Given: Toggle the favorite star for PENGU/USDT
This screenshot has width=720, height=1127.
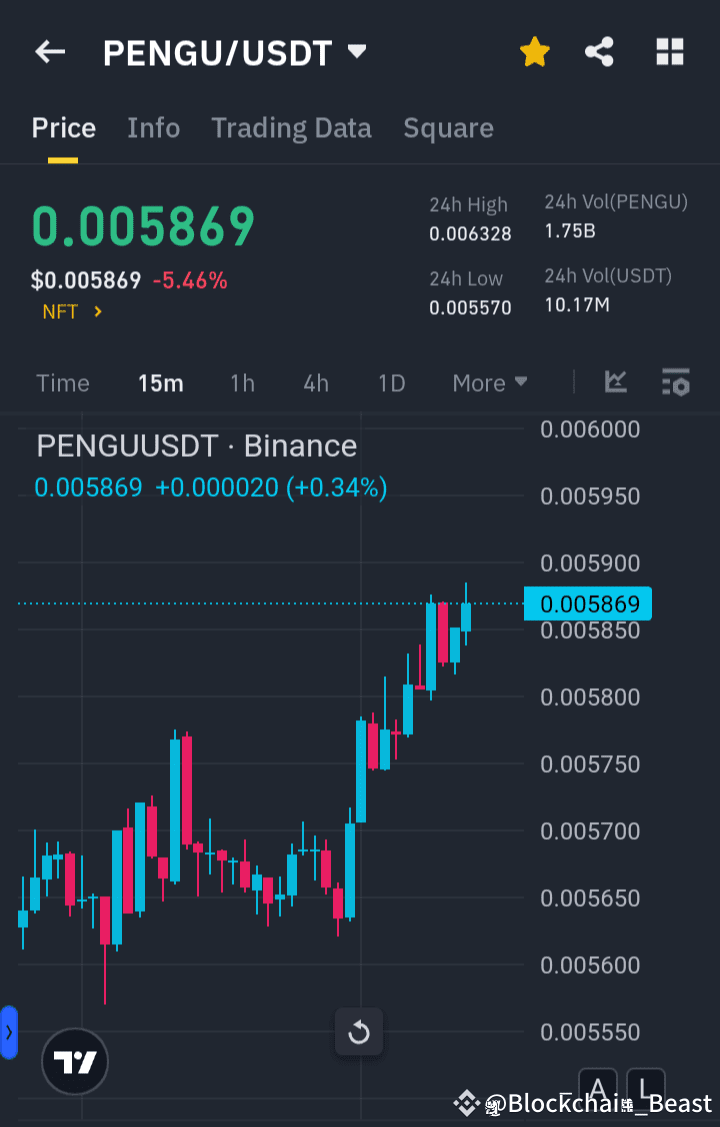Looking at the screenshot, I should pyautogui.click(x=534, y=51).
